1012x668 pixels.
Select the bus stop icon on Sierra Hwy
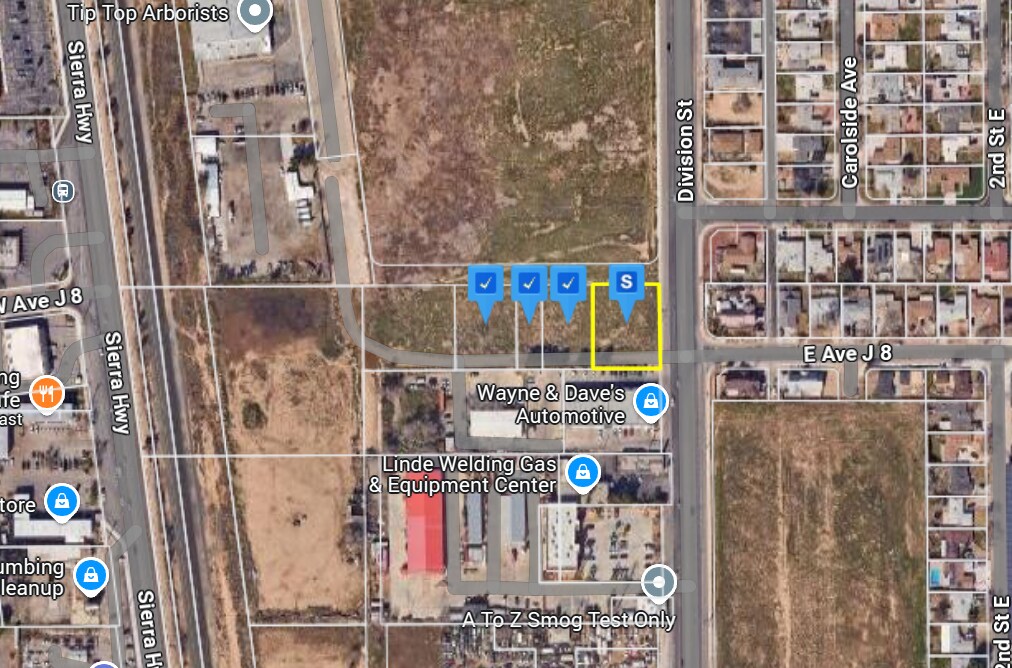[x=63, y=190]
